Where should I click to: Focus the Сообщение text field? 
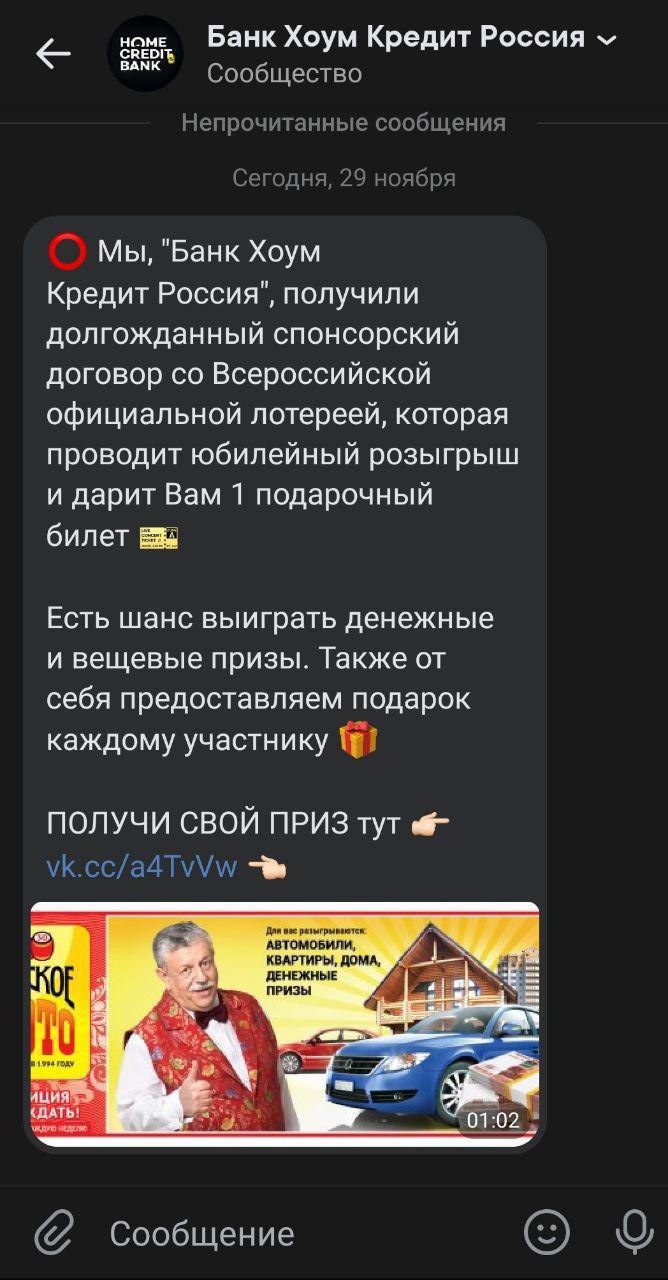point(300,1234)
